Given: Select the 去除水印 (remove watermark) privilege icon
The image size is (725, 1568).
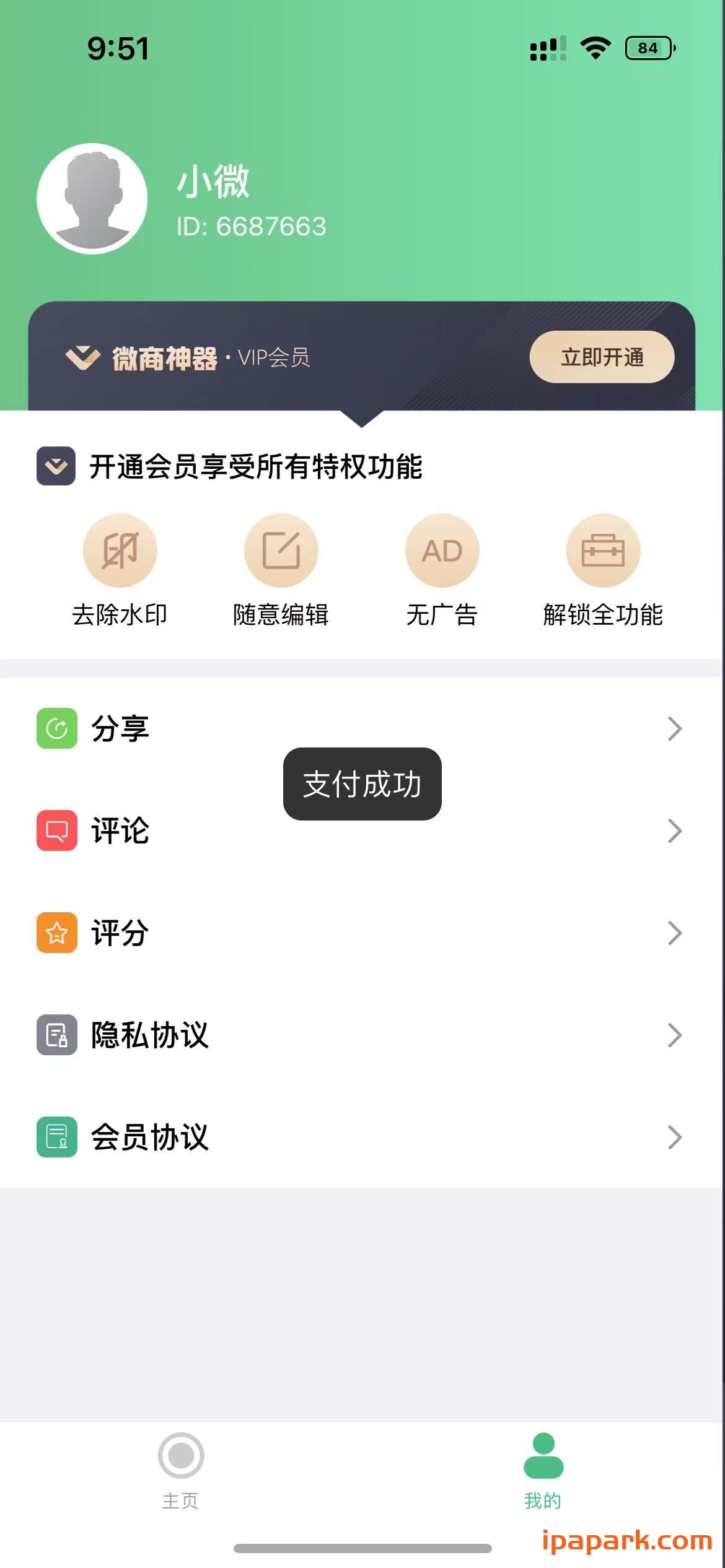Looking at the screenshot, I should [x=120, y=550].
